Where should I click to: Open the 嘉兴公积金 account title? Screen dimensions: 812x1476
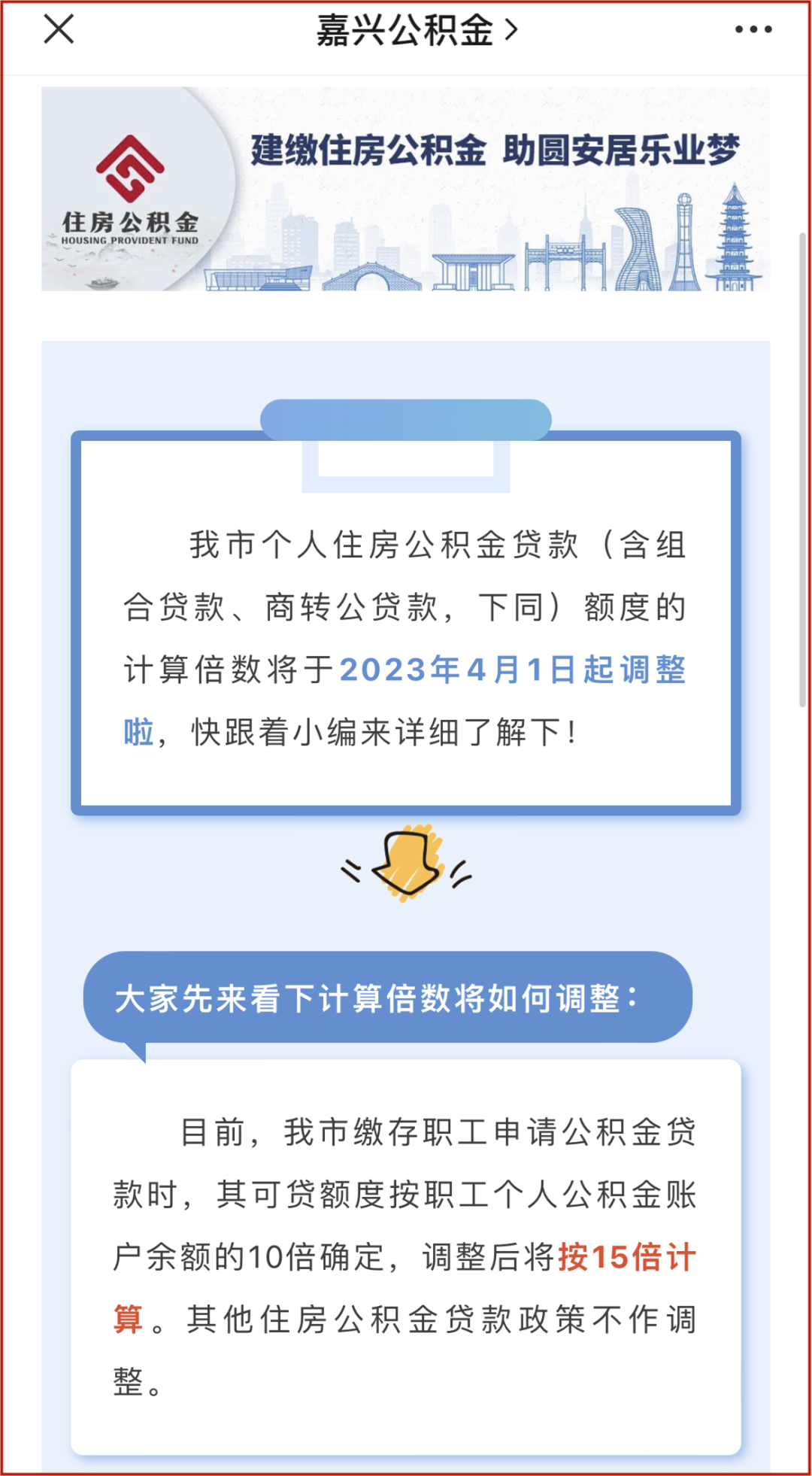[x=416, y=31]
